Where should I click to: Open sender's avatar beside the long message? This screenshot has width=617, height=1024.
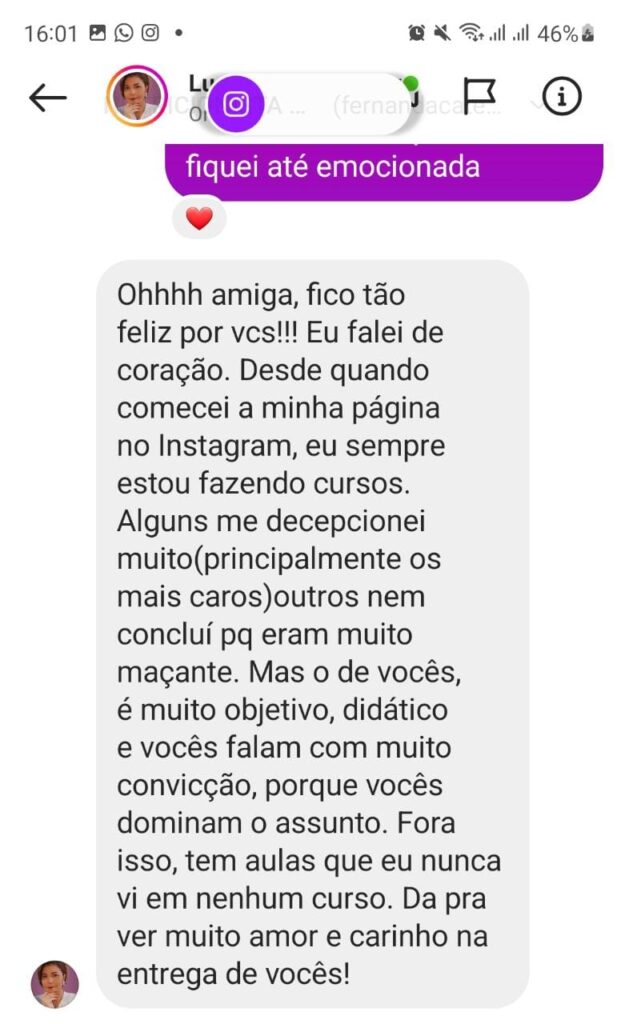[55, 983]
